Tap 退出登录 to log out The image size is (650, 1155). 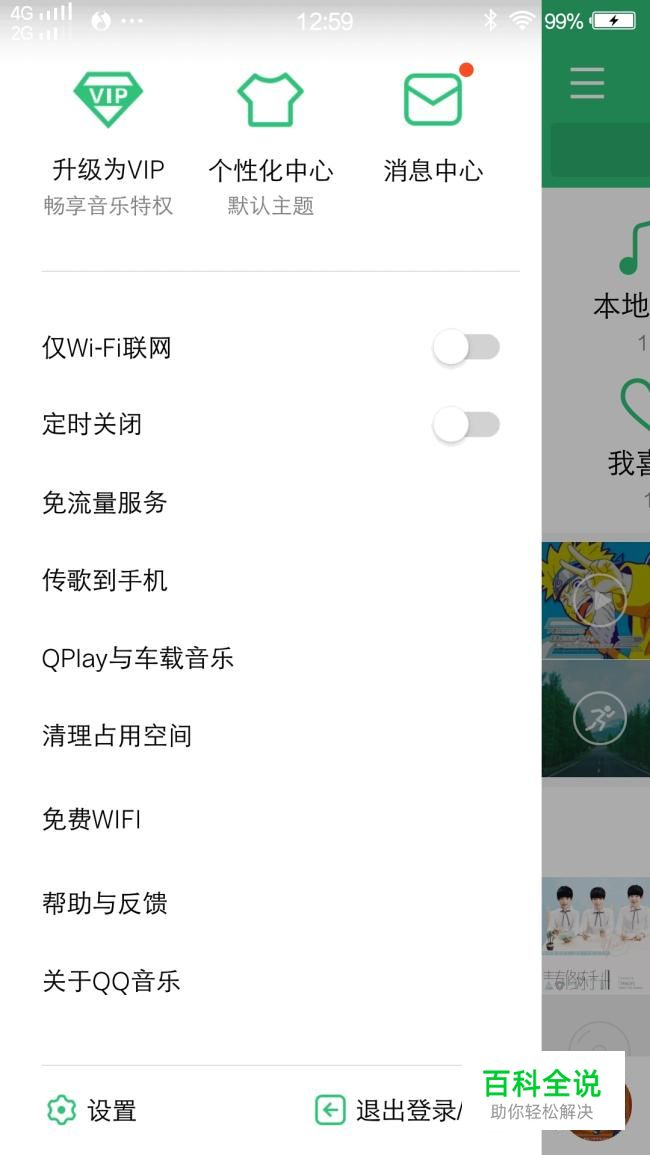coord(388,1110)
